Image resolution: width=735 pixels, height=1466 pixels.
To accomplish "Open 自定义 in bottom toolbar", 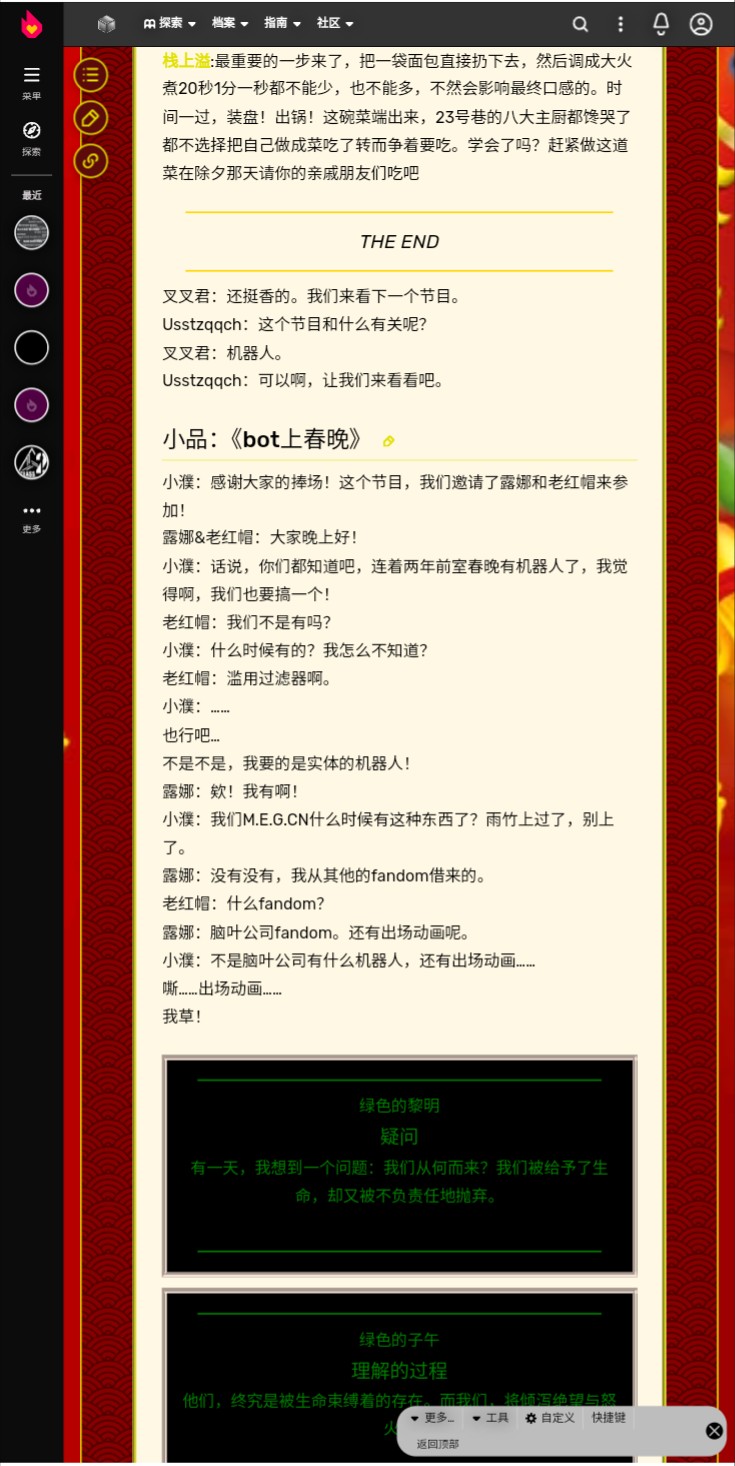I will 550,1418.
